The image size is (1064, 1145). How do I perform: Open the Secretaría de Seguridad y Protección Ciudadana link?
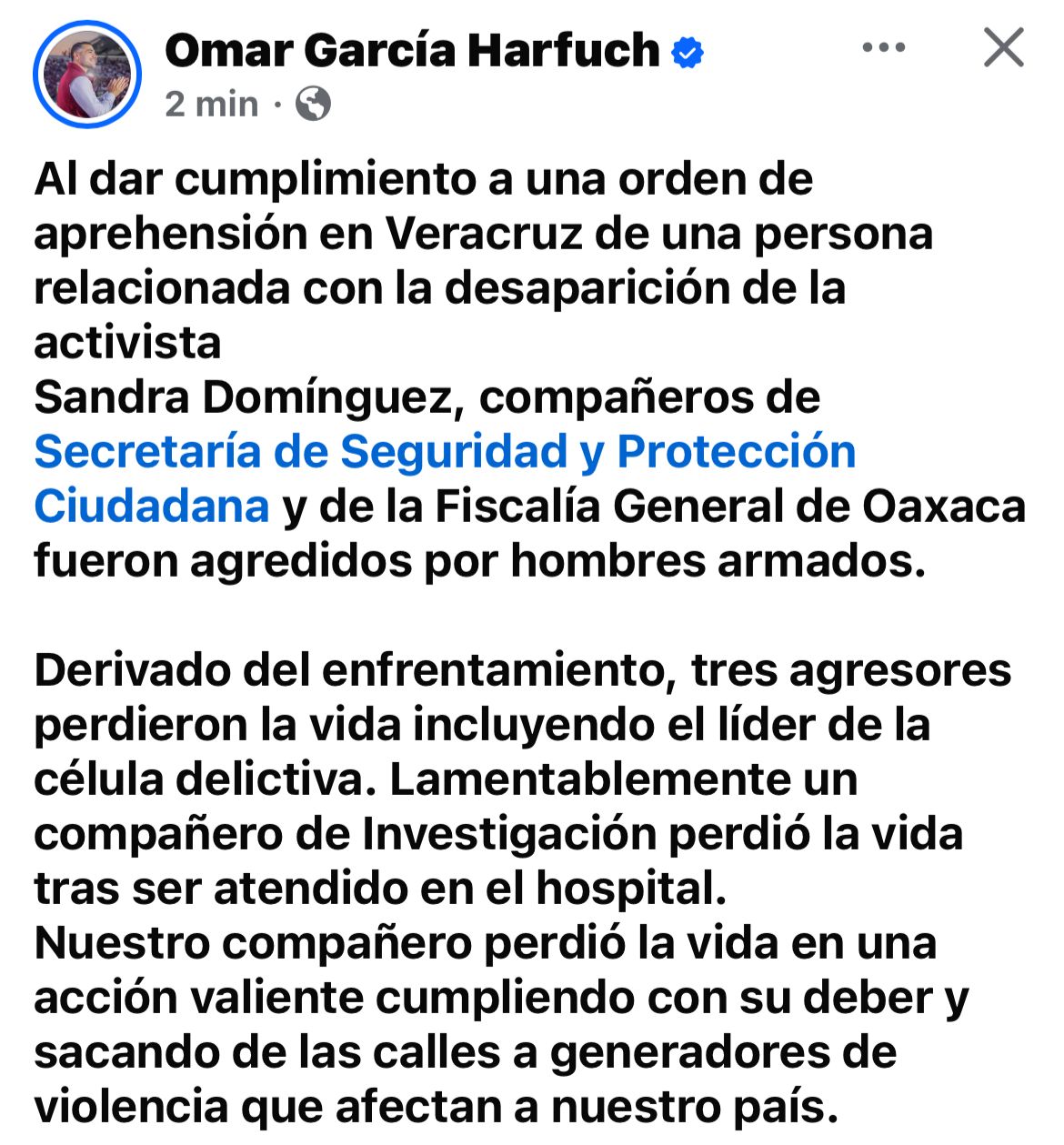coord(445,452)
